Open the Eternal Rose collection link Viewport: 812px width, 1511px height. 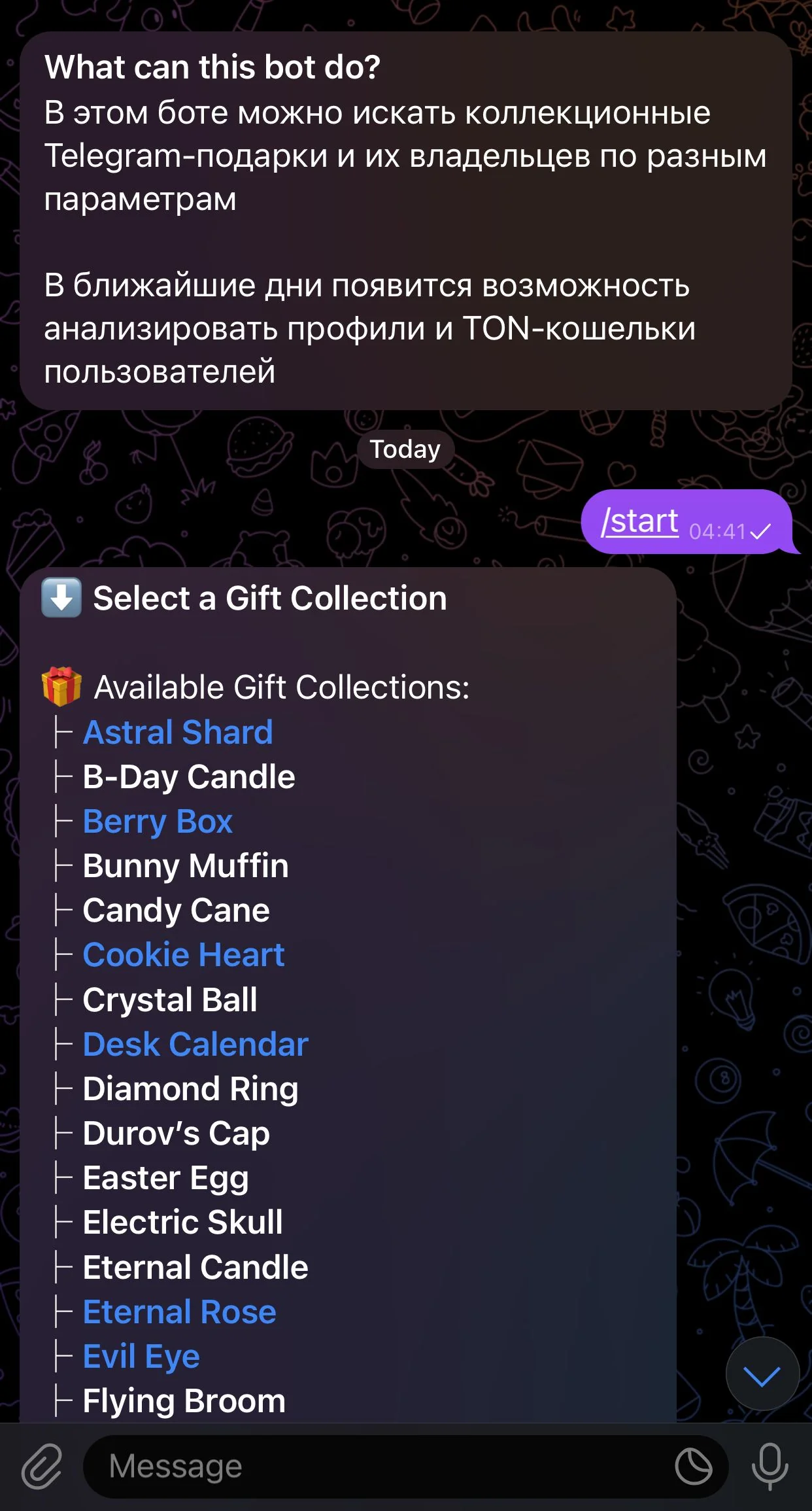point(180,1312)
